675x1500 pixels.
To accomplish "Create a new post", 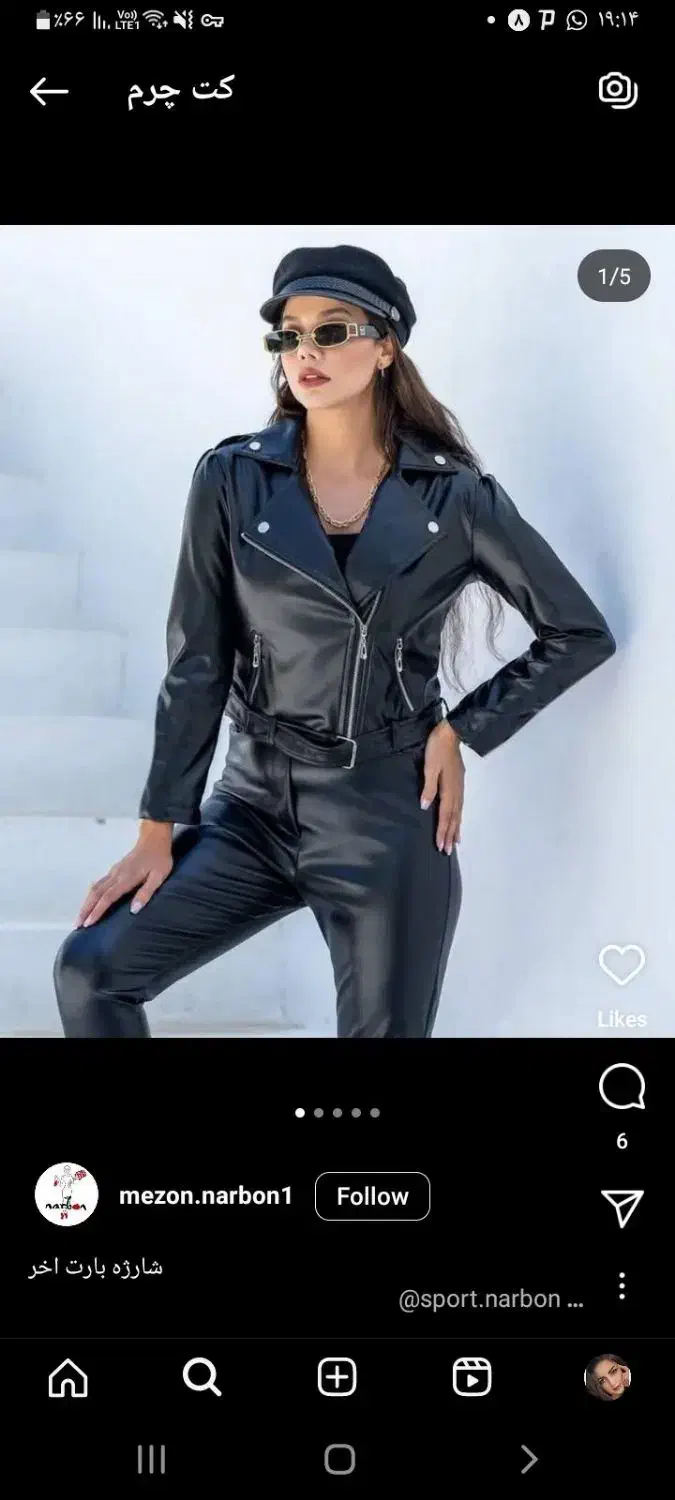I will tap(337, 1379).
